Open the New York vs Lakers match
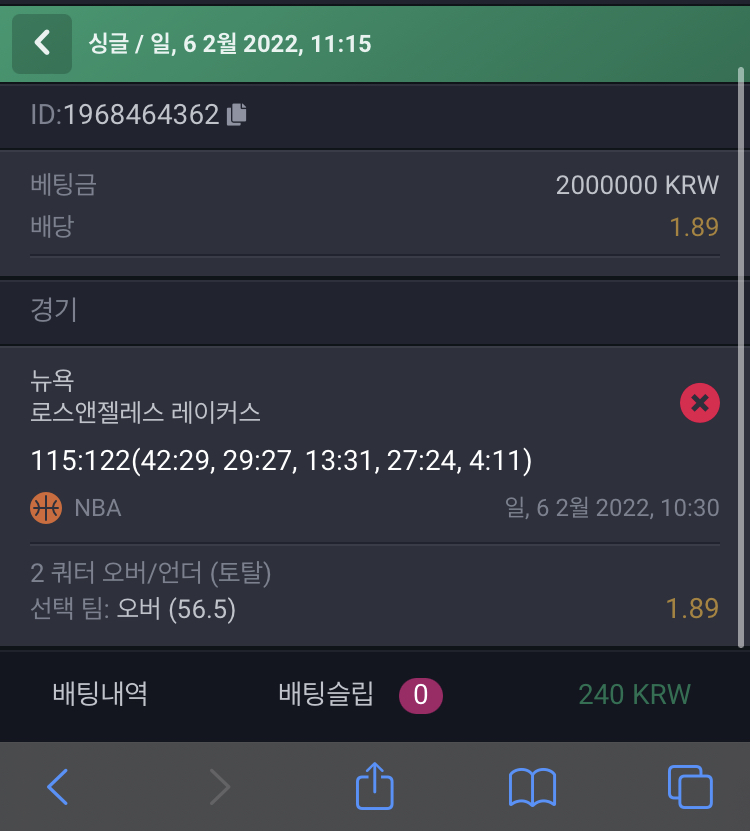The height and width of the screenshot is (831, 750). click(x=145, y=396)
